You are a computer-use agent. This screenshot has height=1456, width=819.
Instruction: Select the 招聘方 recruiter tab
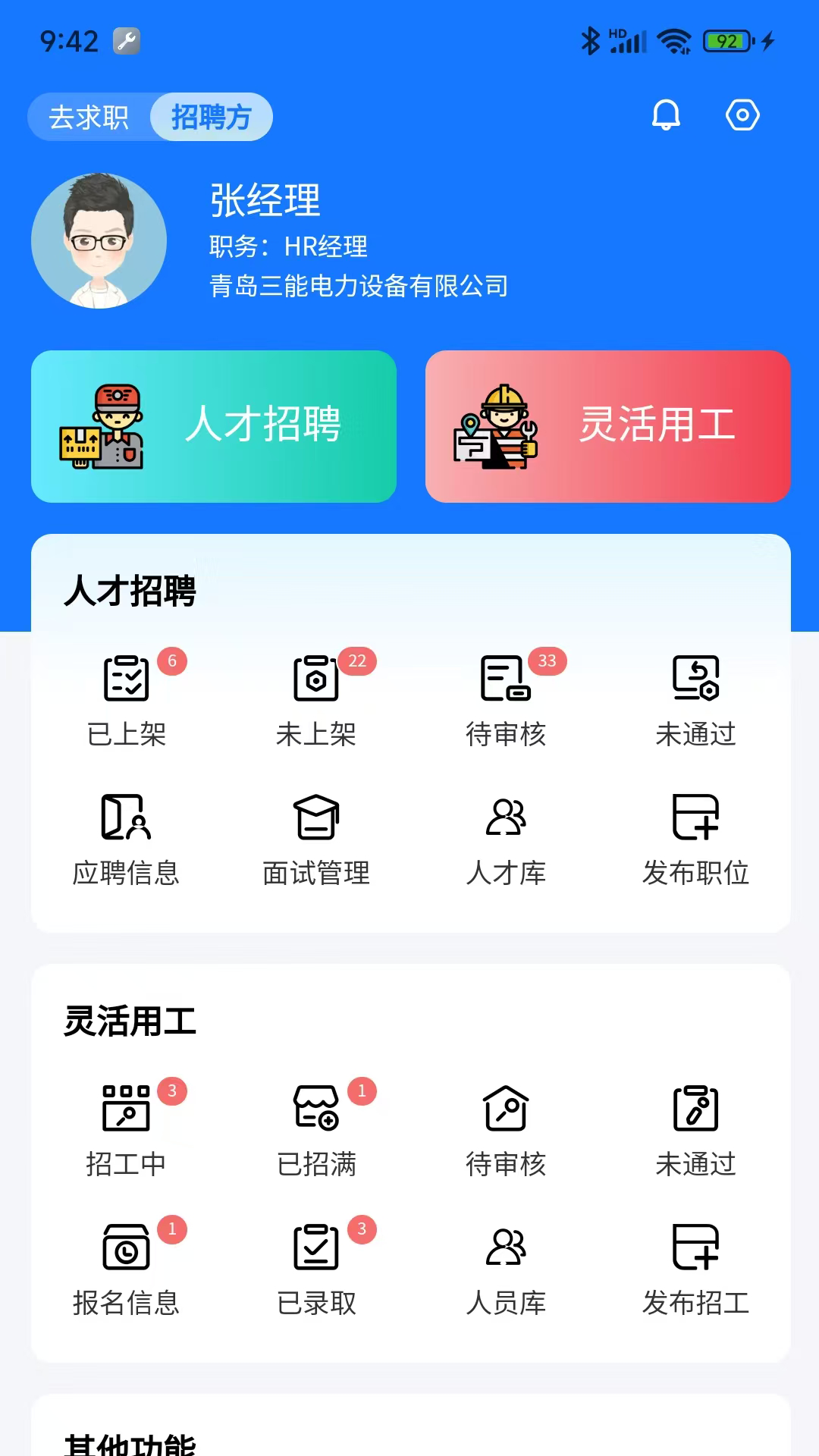click(x=211, y=116)
